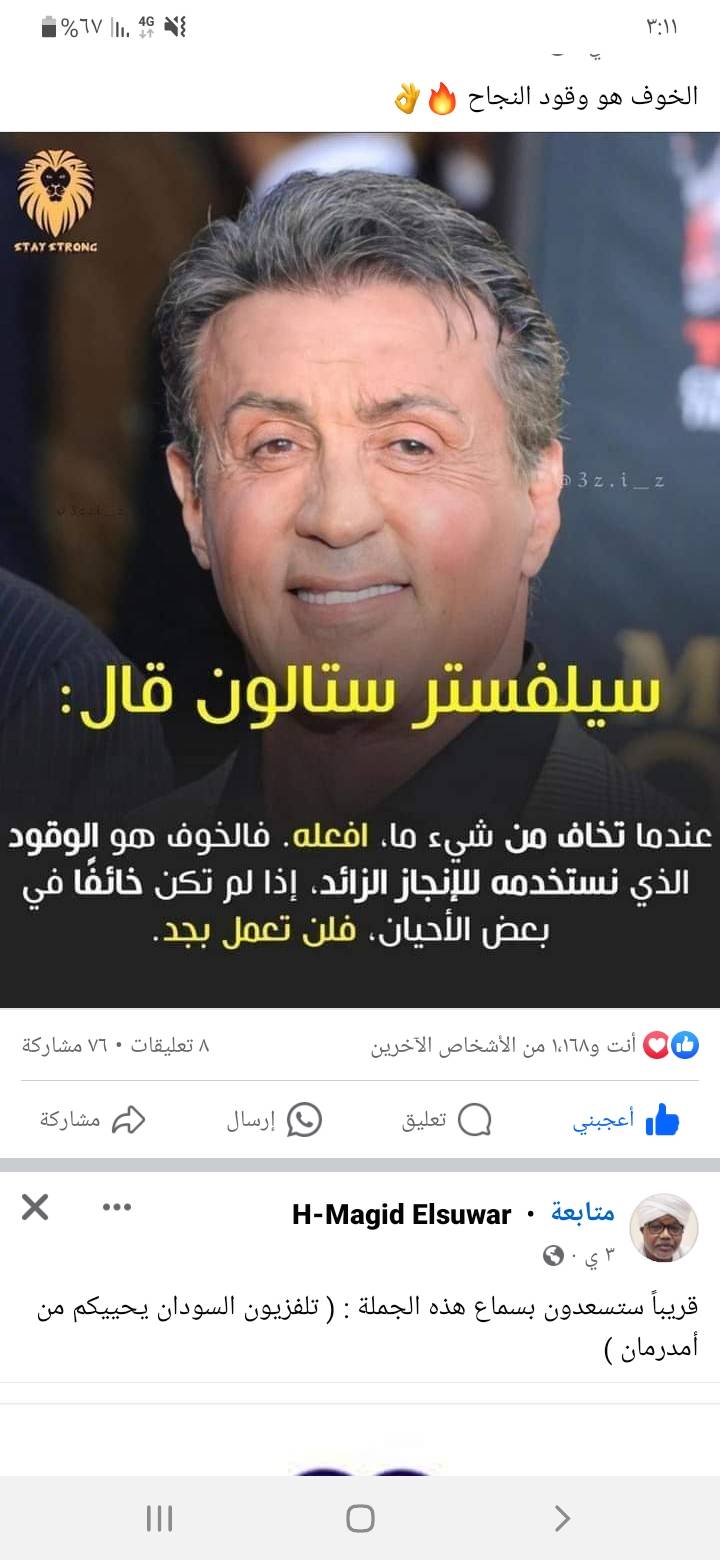The height and width of the screenshot is (1560, 720).
Task: Open H-Magid Elsuwar profile name
Action: (x=401, y=1215)
